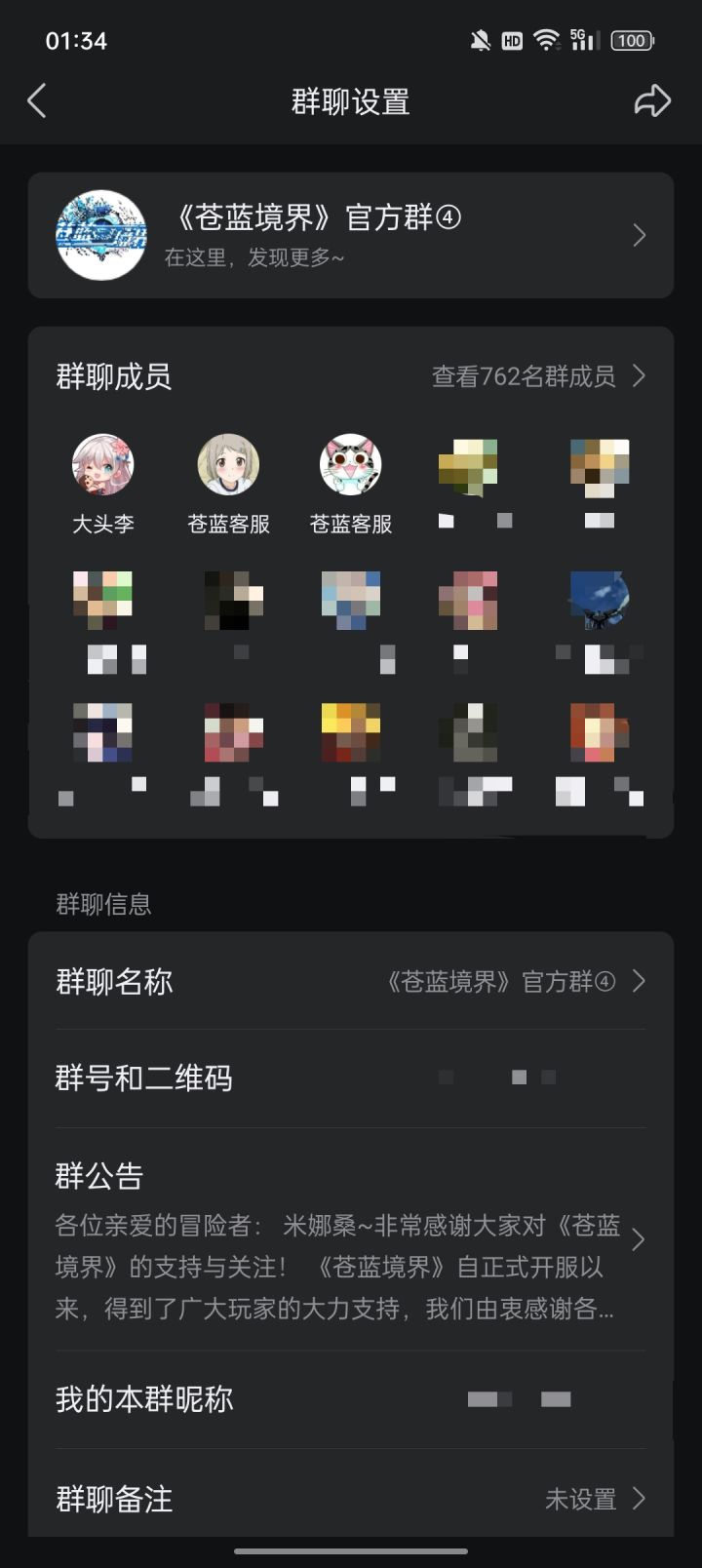Tap the back arrow to leave group settings
Image resolution: width=702 pixels, height=1568 pixels.
pyautogui.click(x=37, y=100)
